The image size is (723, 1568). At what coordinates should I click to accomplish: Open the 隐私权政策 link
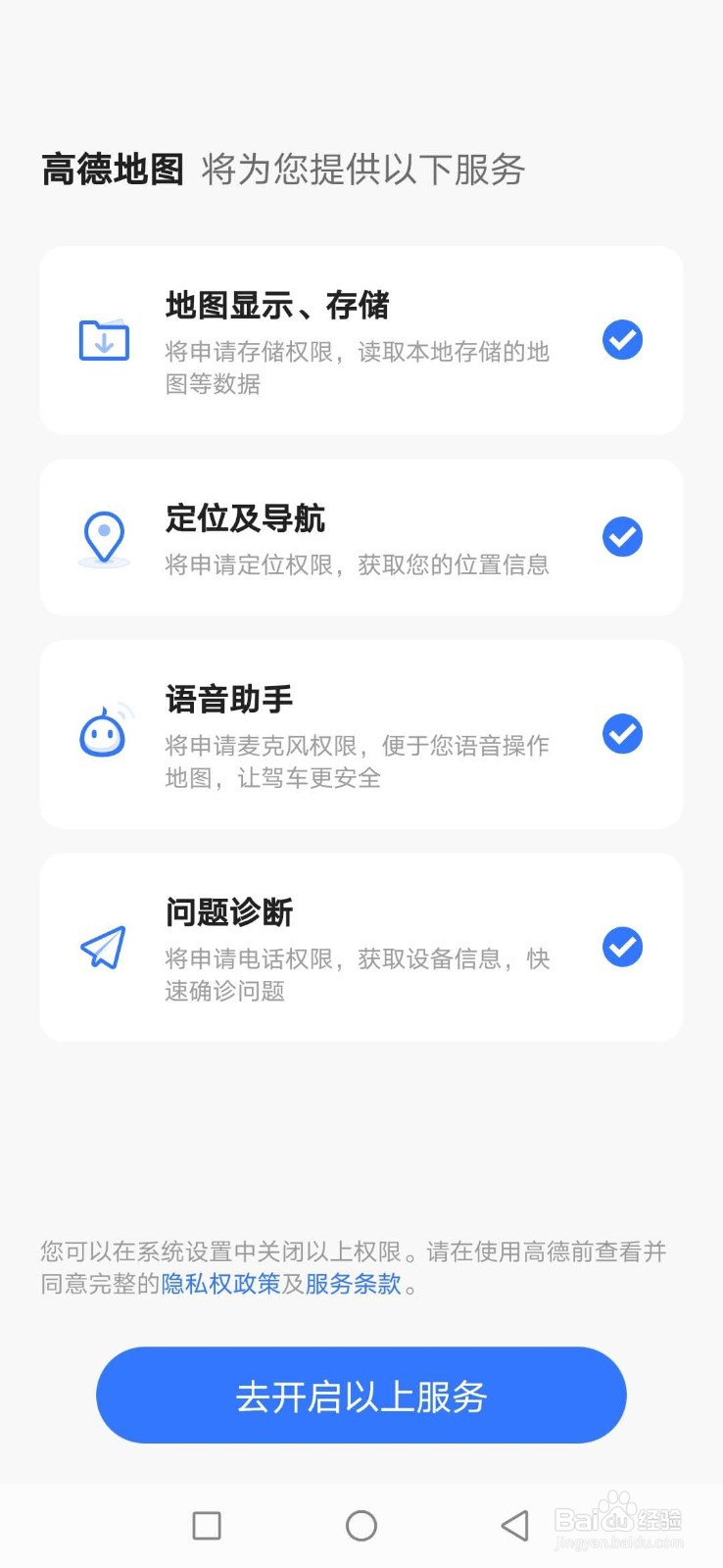pos(220,1284)
